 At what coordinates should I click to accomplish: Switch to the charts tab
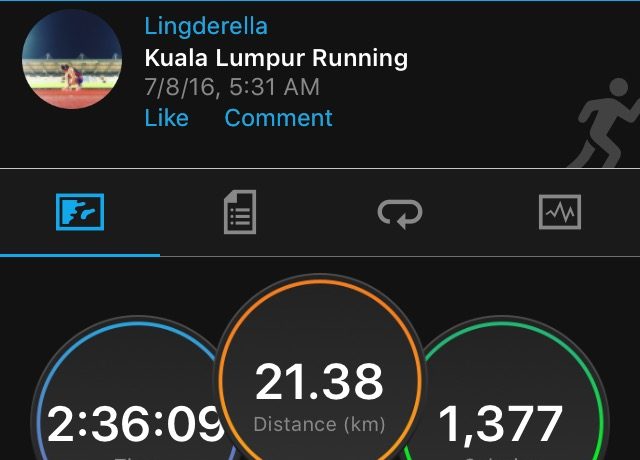click(x=559, y=213)
